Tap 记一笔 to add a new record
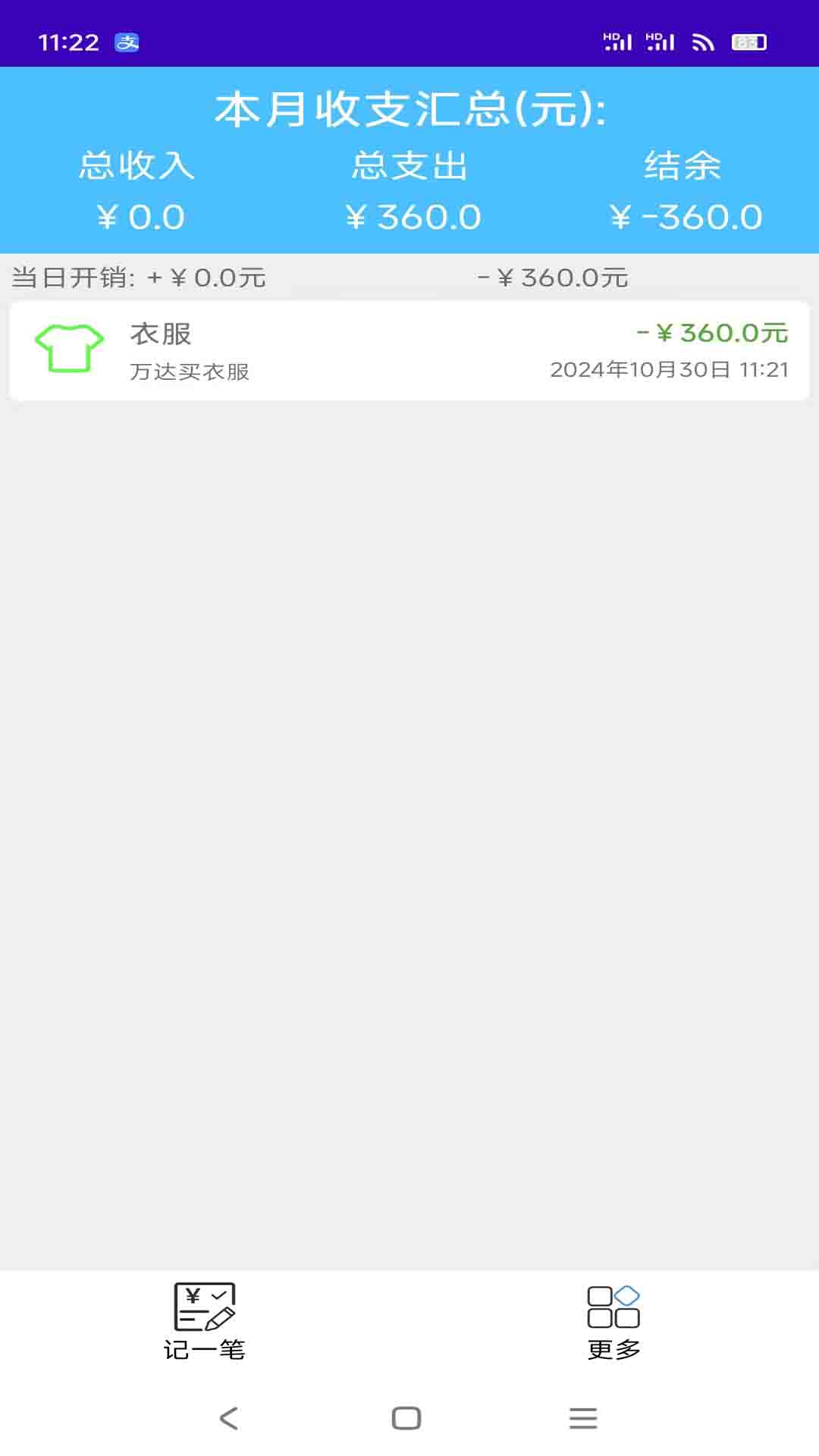 (205, 1321)
